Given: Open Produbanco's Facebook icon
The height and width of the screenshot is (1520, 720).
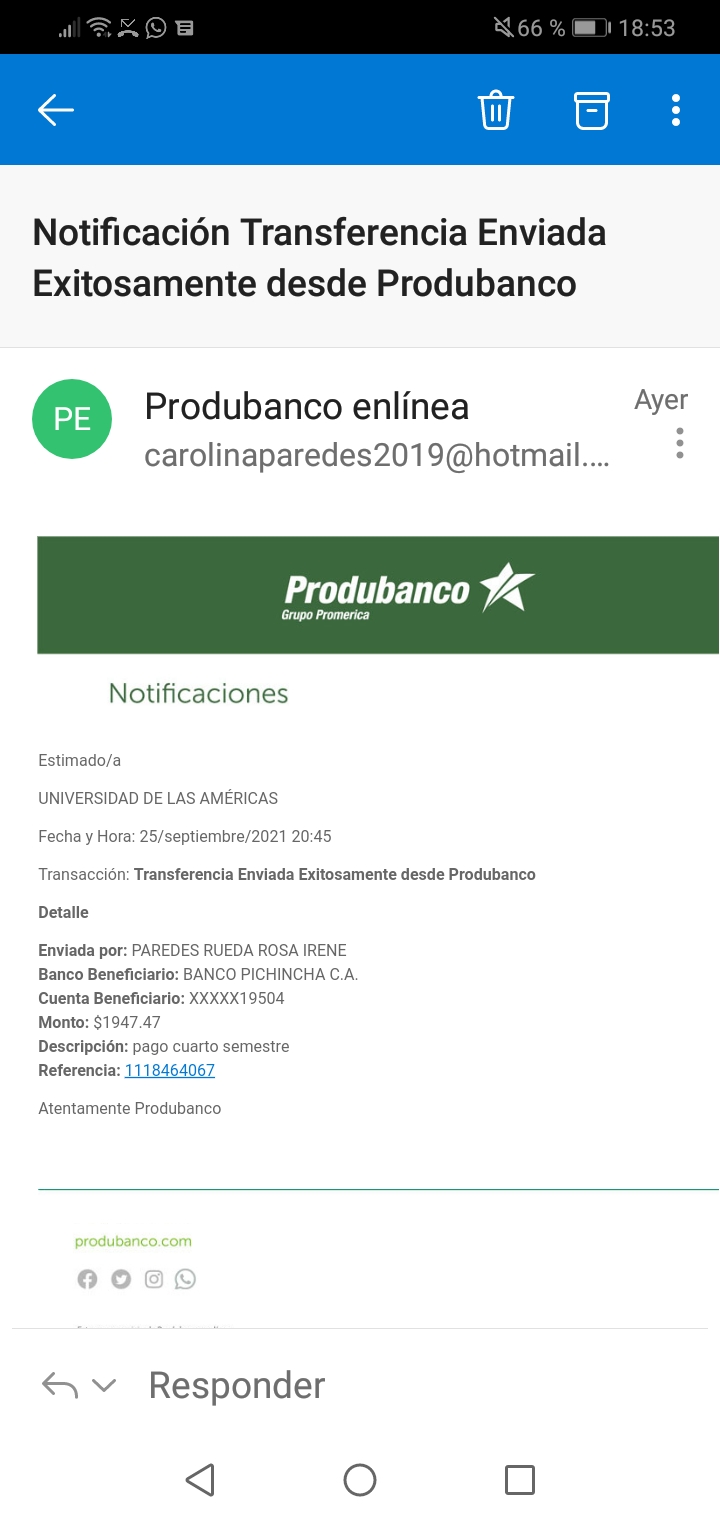Looking at the screenshot, I should pyautogui.click(x=88, y=1279).
